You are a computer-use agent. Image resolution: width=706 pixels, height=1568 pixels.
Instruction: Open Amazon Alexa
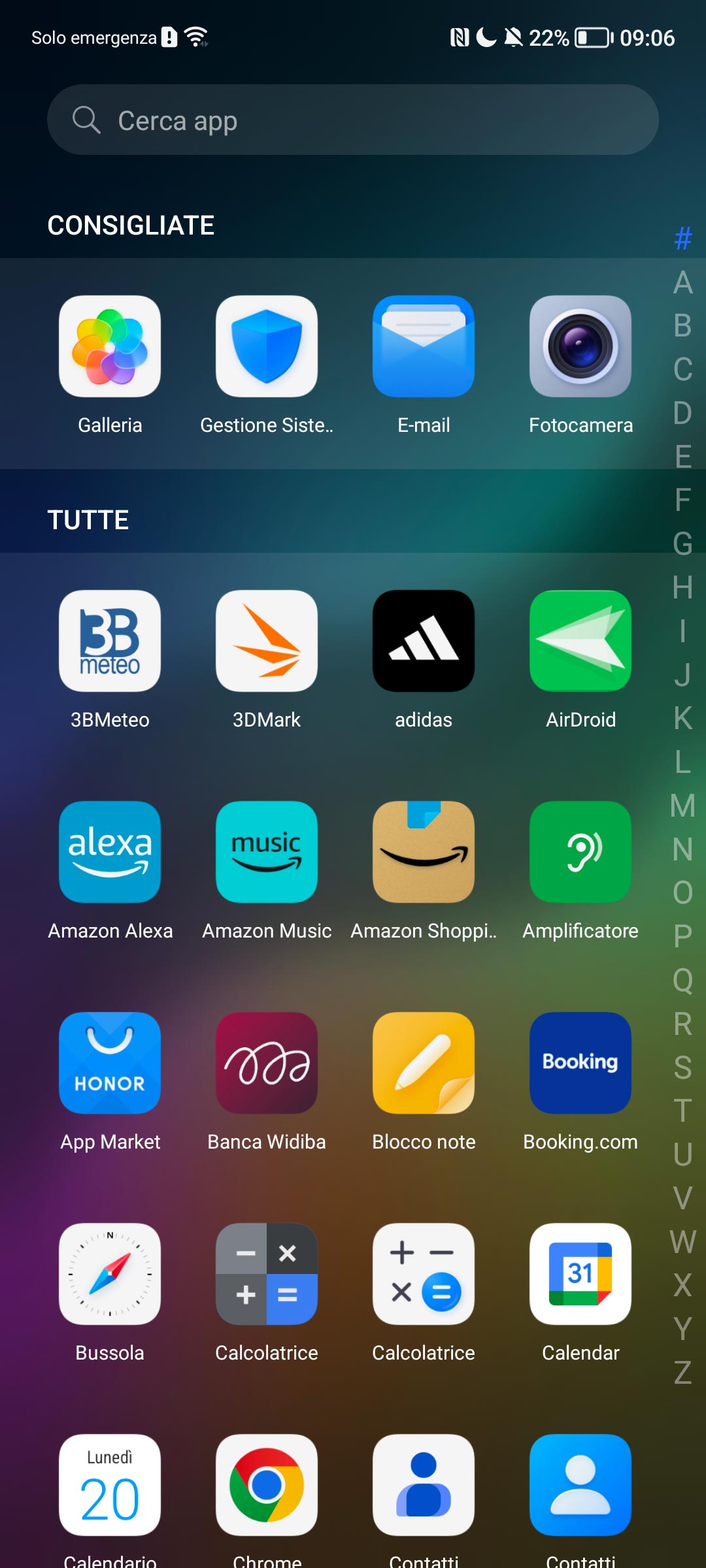[x=110, y=853]
